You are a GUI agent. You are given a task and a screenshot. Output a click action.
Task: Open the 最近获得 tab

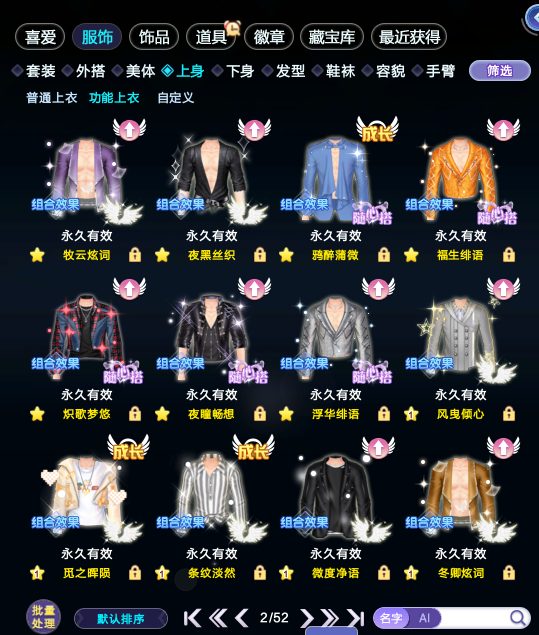click(409, 37)
